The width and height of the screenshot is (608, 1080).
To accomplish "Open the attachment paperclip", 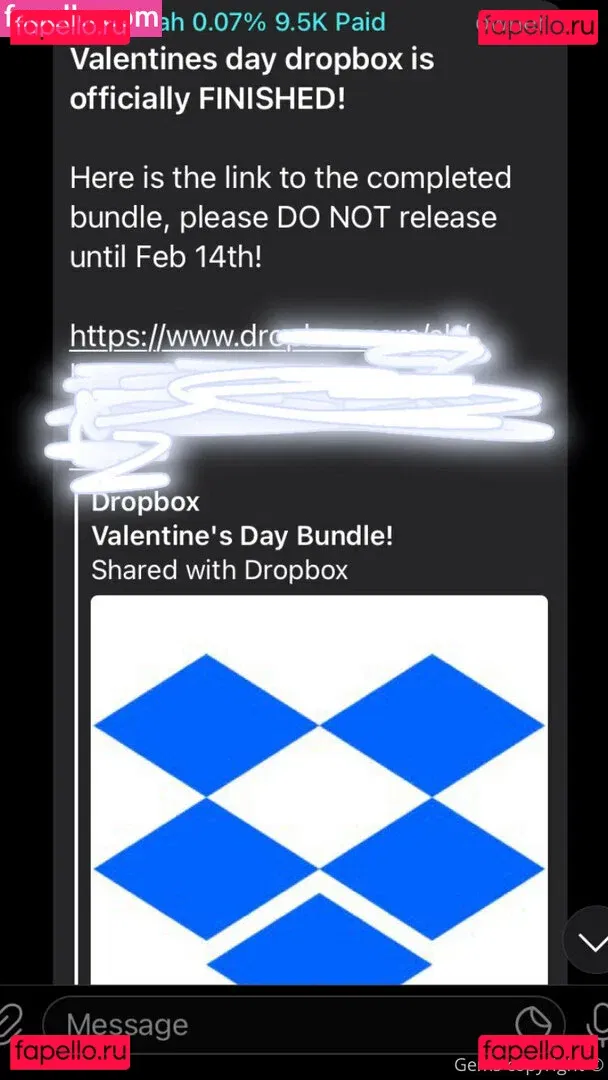I will 10,1022.
